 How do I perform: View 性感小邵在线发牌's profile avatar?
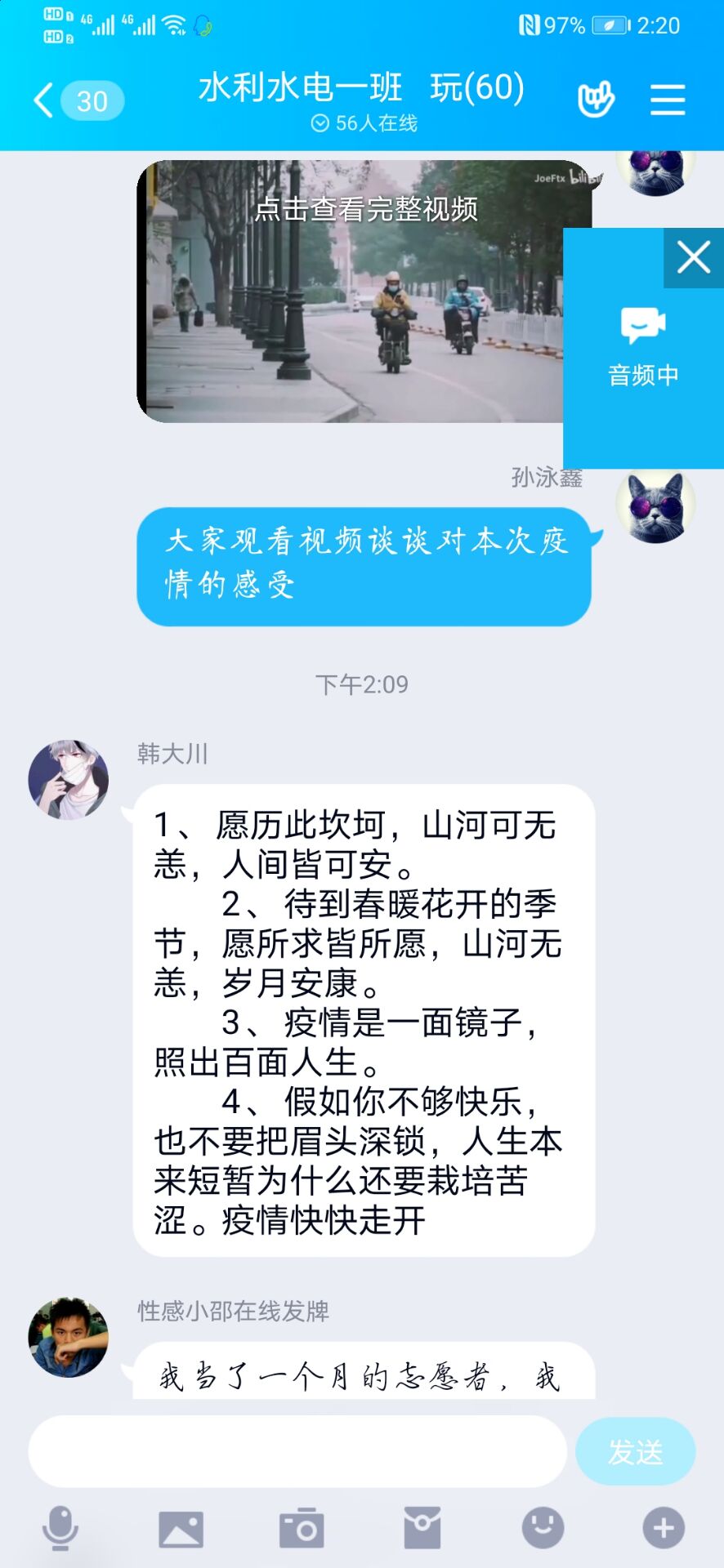(x=69, y=1338)
